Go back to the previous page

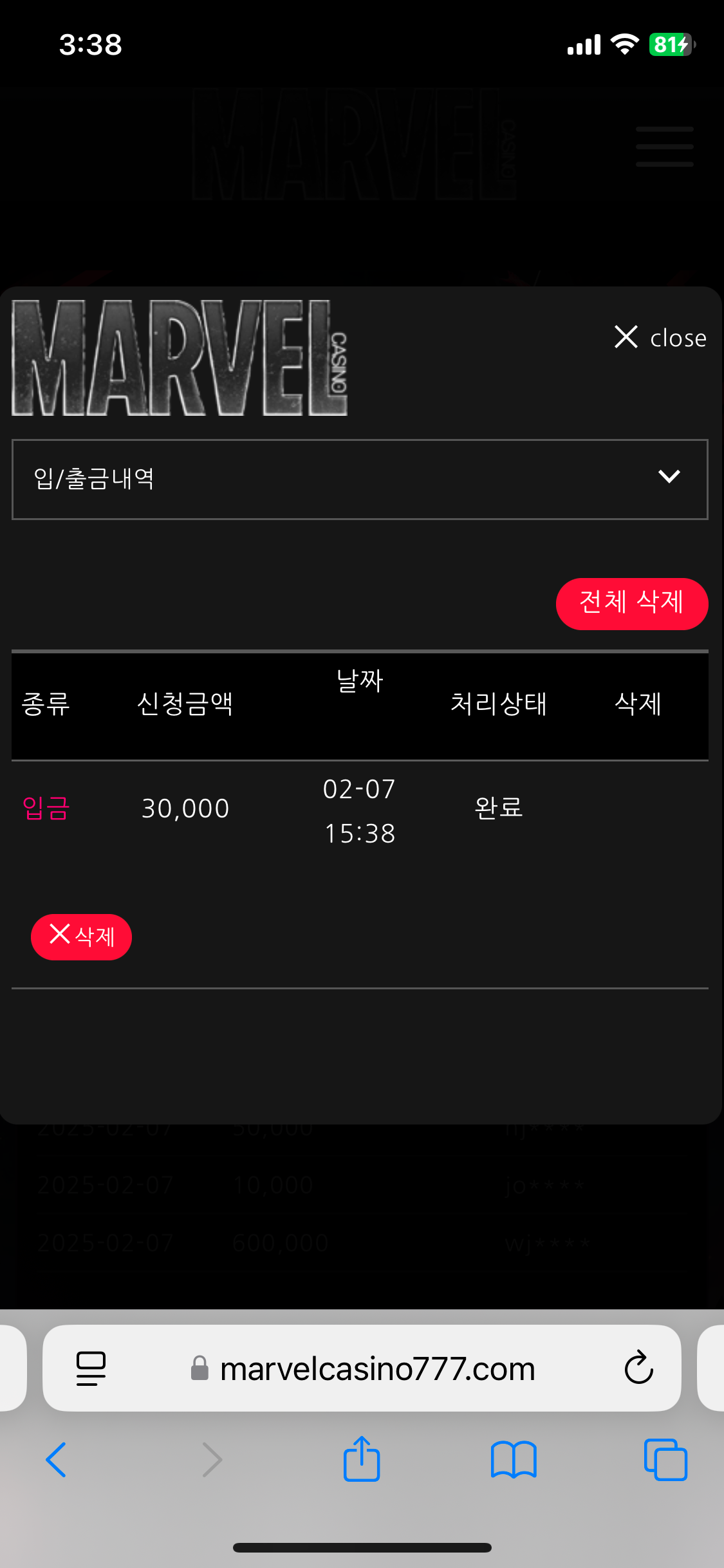pos(57,1459)
